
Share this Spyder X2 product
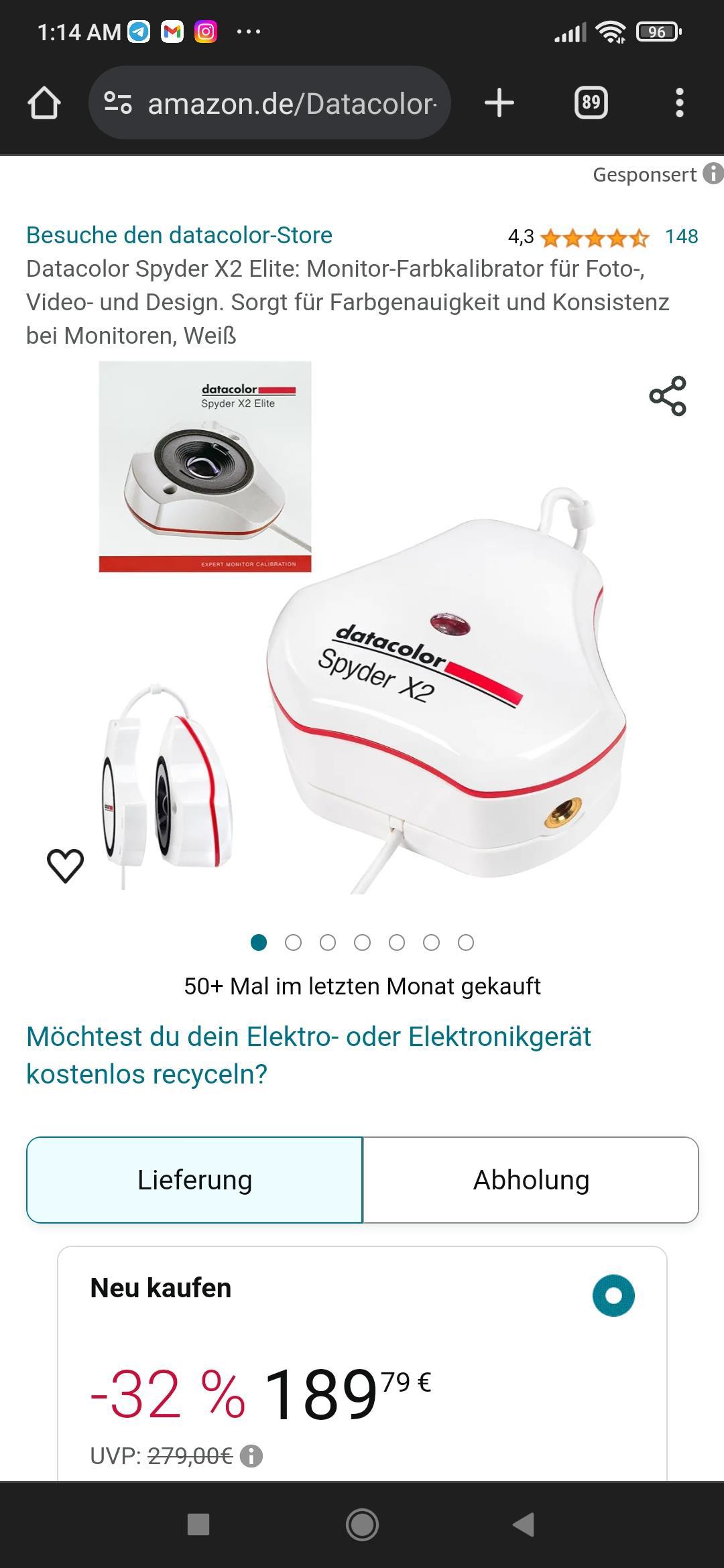(668, 396)
